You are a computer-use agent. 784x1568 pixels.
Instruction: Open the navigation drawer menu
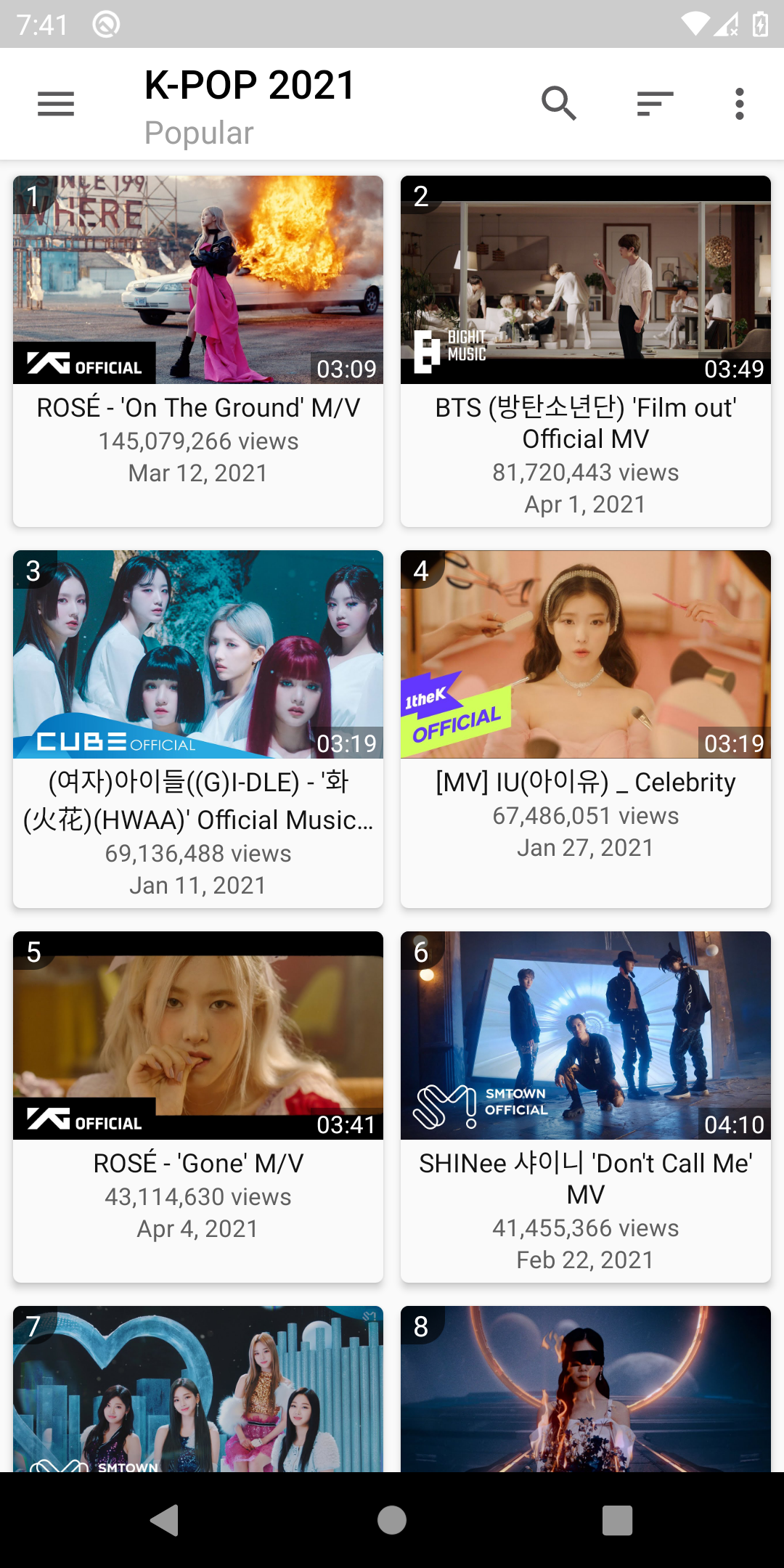coord(55,104)
